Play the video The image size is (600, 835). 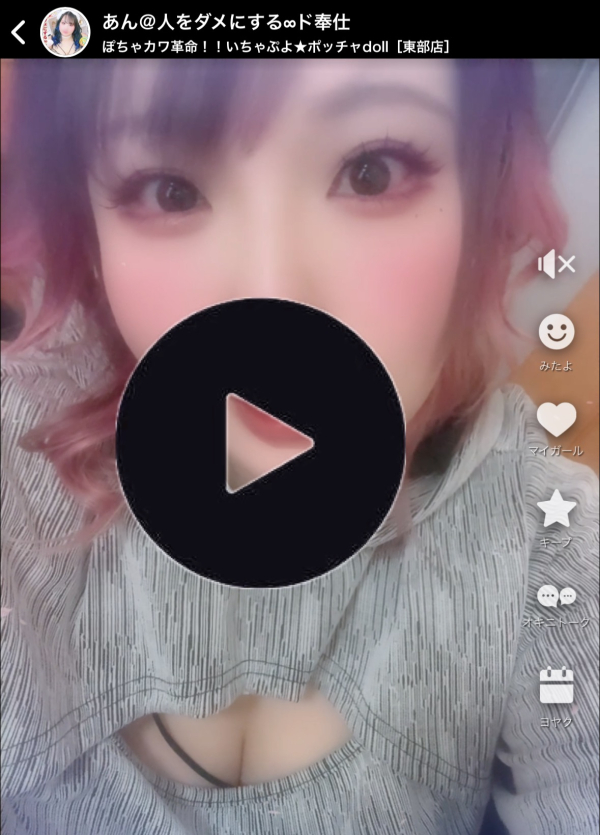260,443
